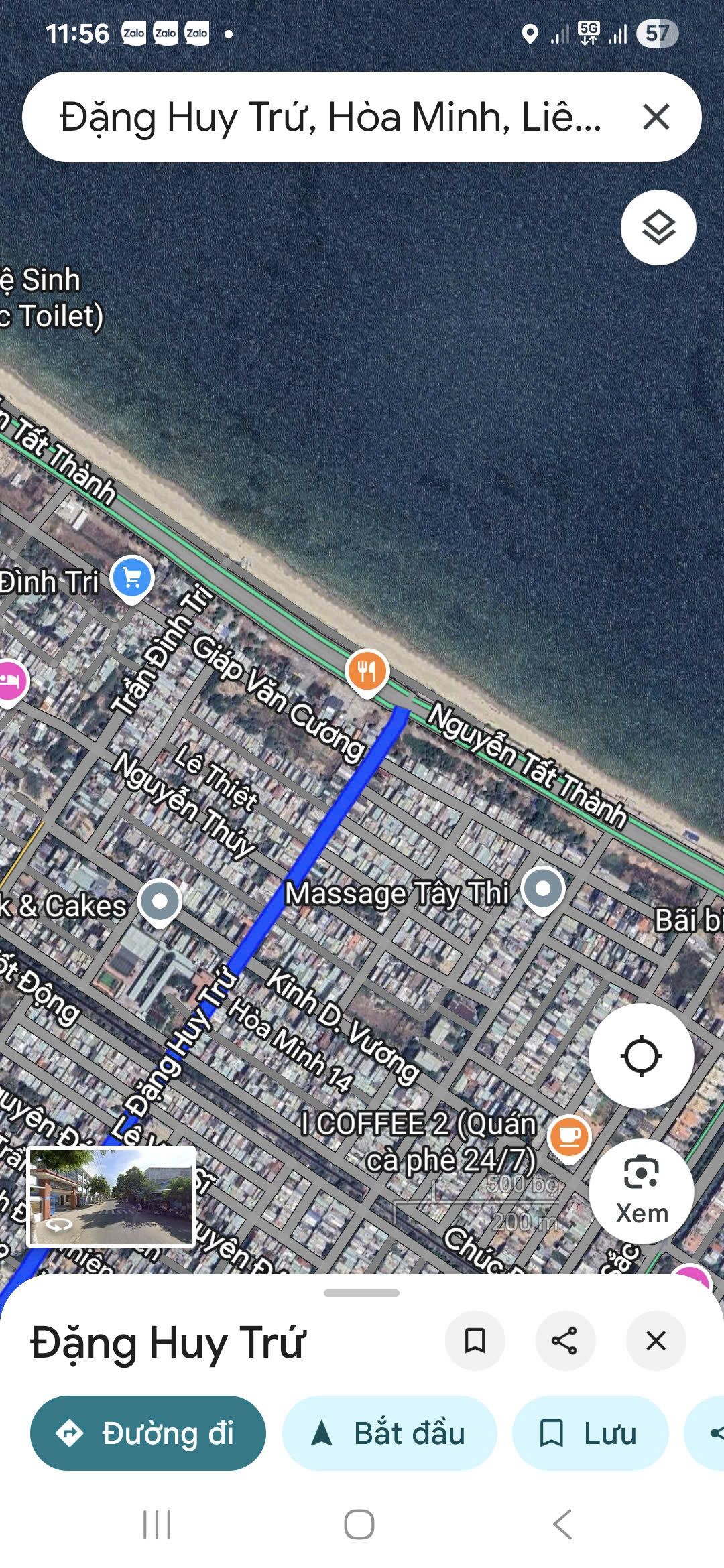Center map on current location
The image size is (724, 1568).
(642, 1055)
